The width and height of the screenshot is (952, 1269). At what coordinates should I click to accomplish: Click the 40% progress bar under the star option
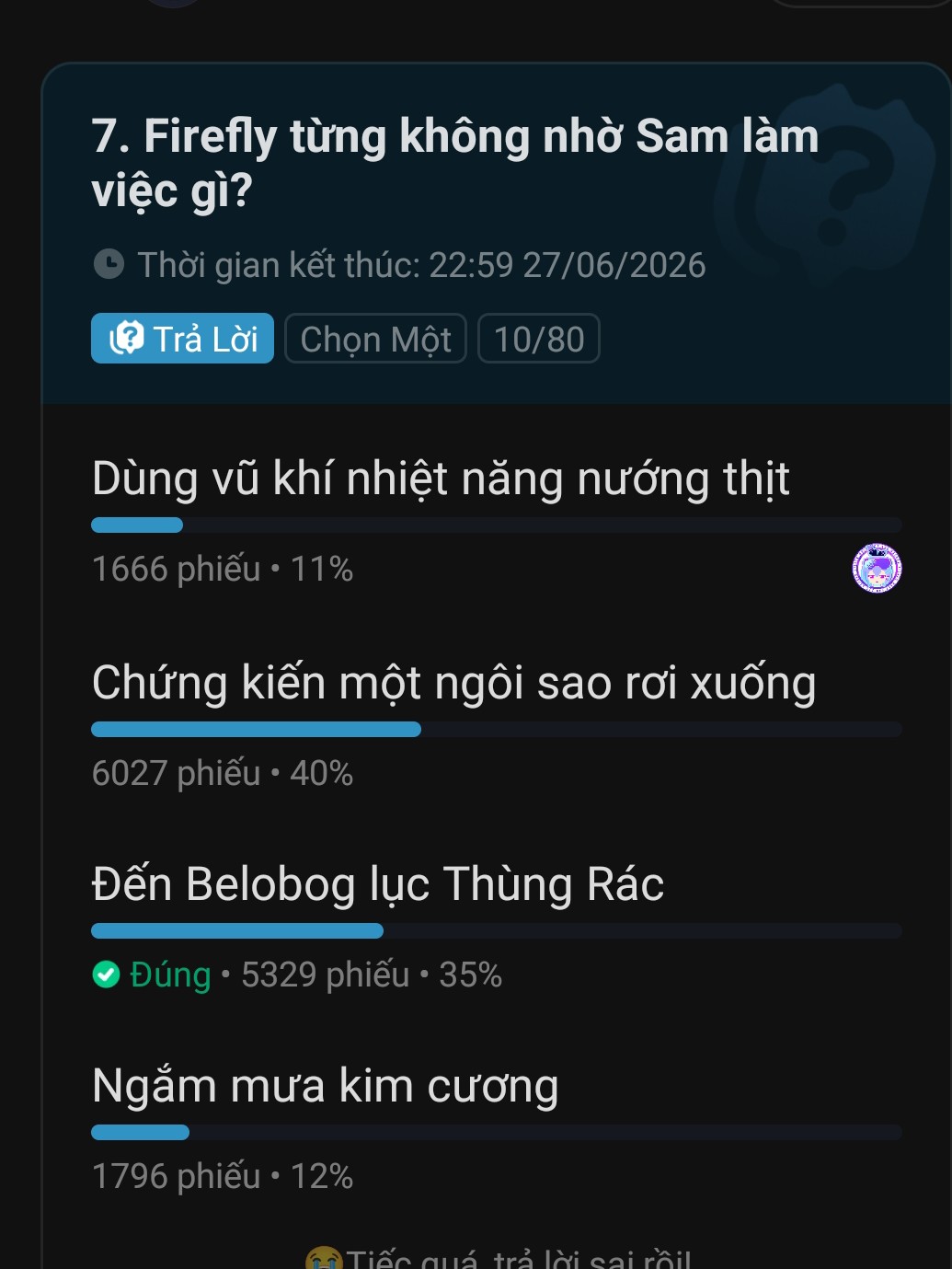pyautogui.click(x=256, y=729)
